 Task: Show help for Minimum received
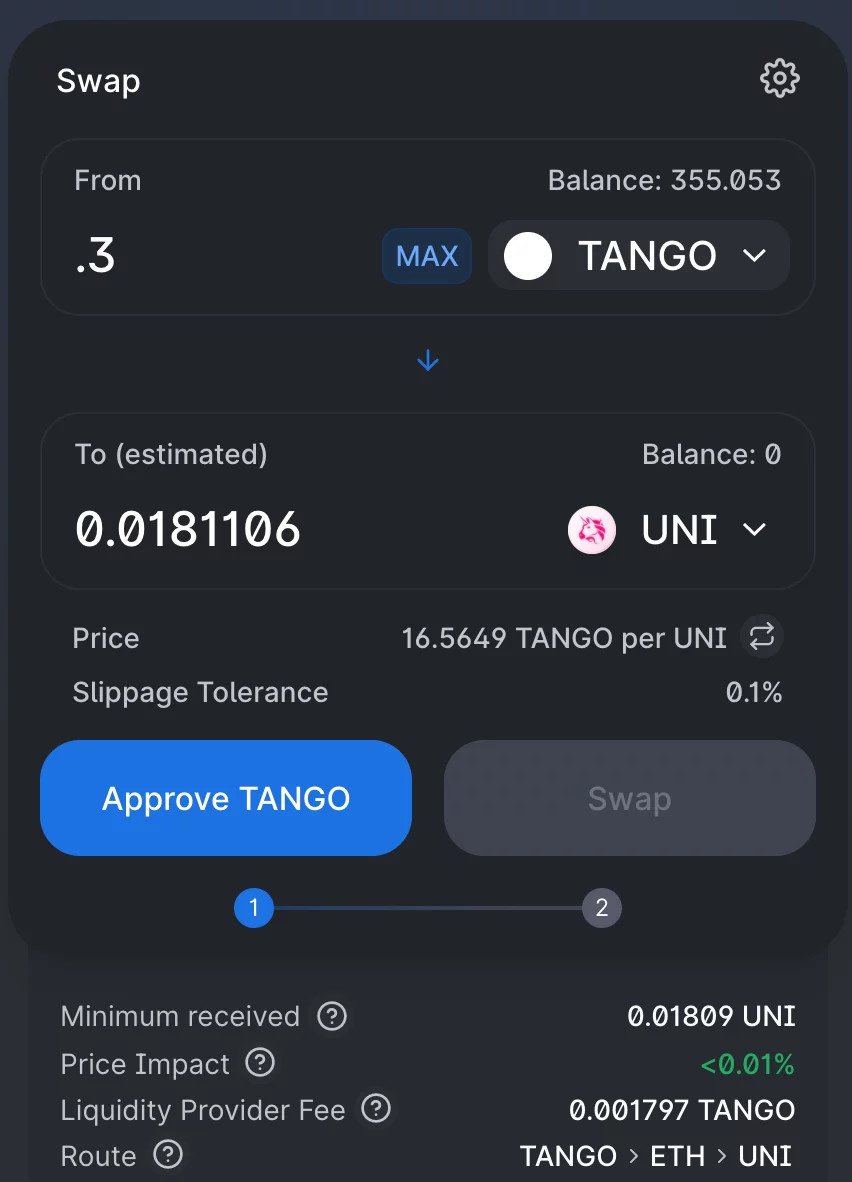click(x=332, y=1017)
